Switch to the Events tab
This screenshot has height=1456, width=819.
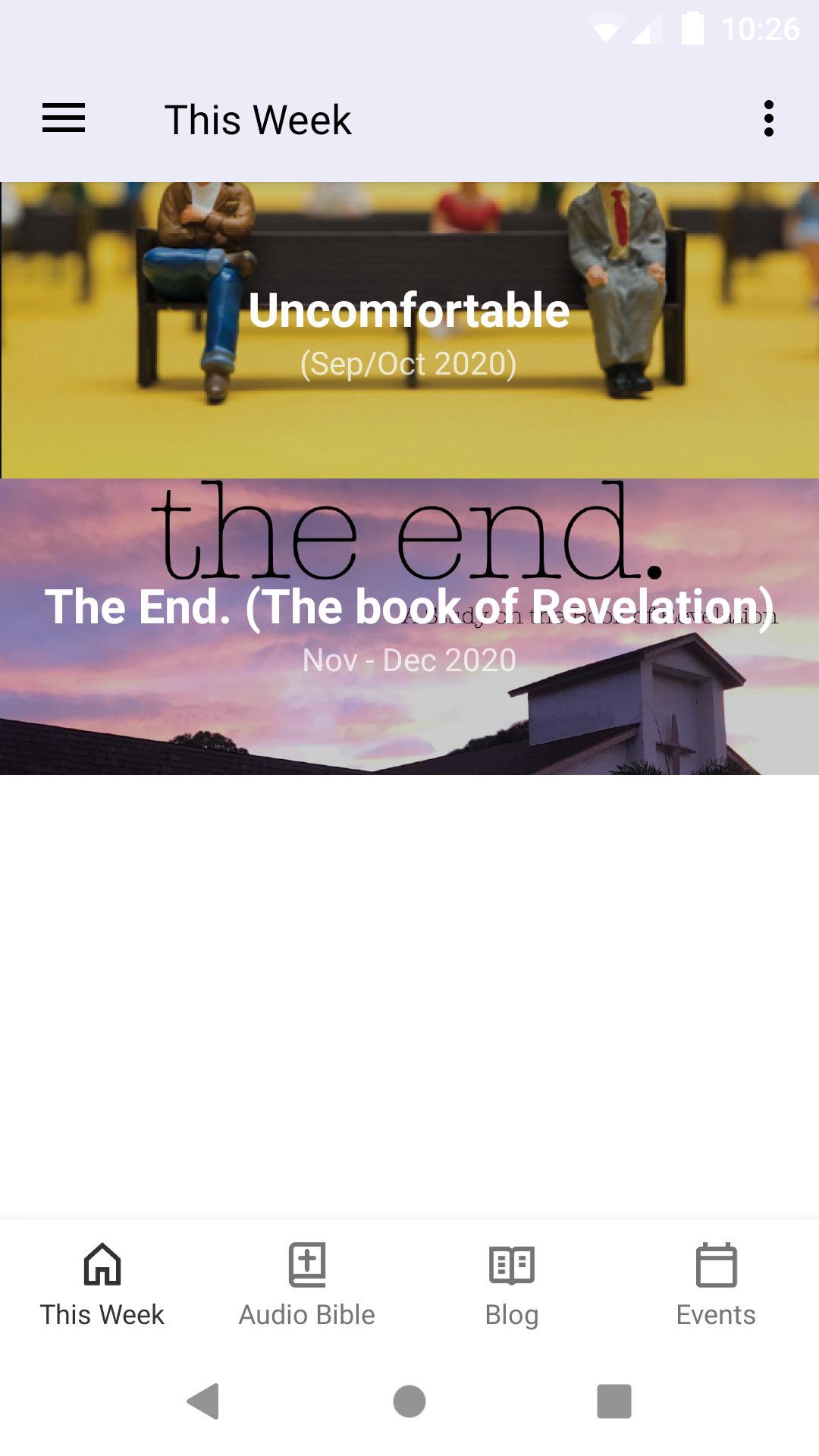pos(716,1283)
